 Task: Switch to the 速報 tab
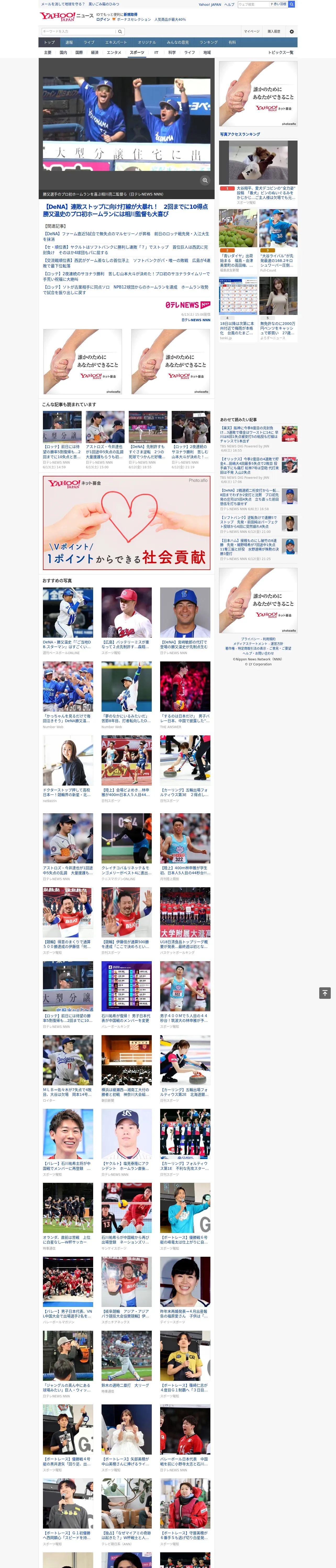(x=69, y=43)
